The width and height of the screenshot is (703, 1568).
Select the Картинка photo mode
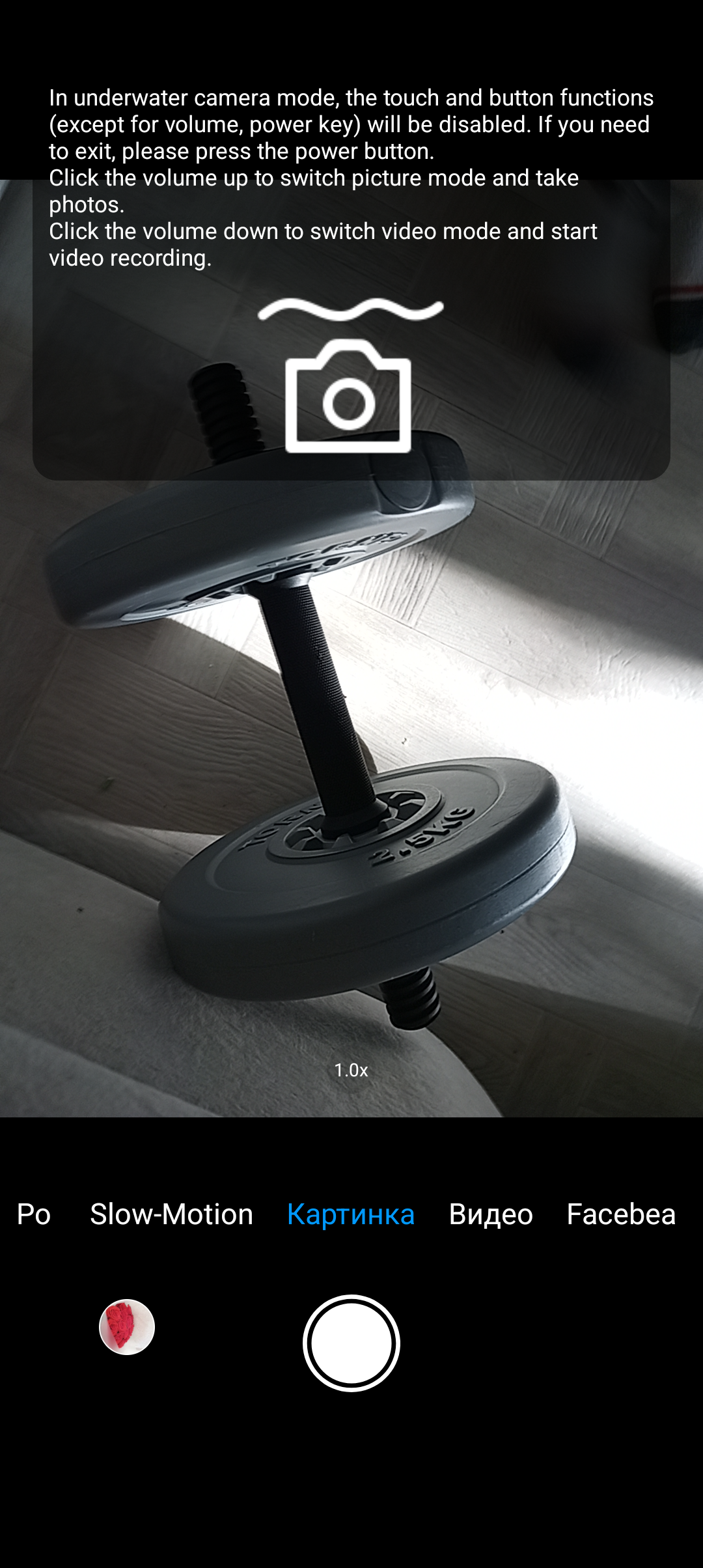point(351,1214)
